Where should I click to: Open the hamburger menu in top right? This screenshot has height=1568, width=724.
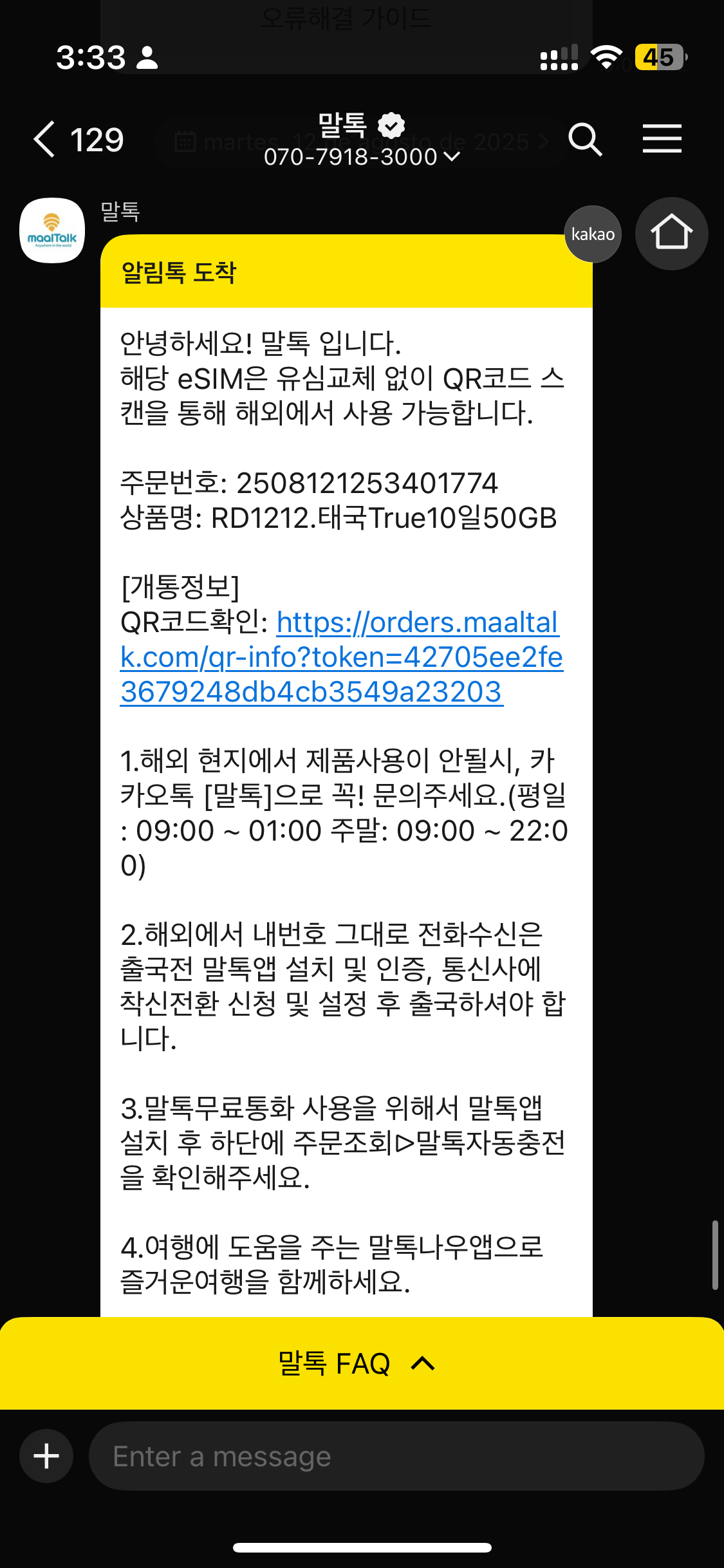(x=662, y=138)
